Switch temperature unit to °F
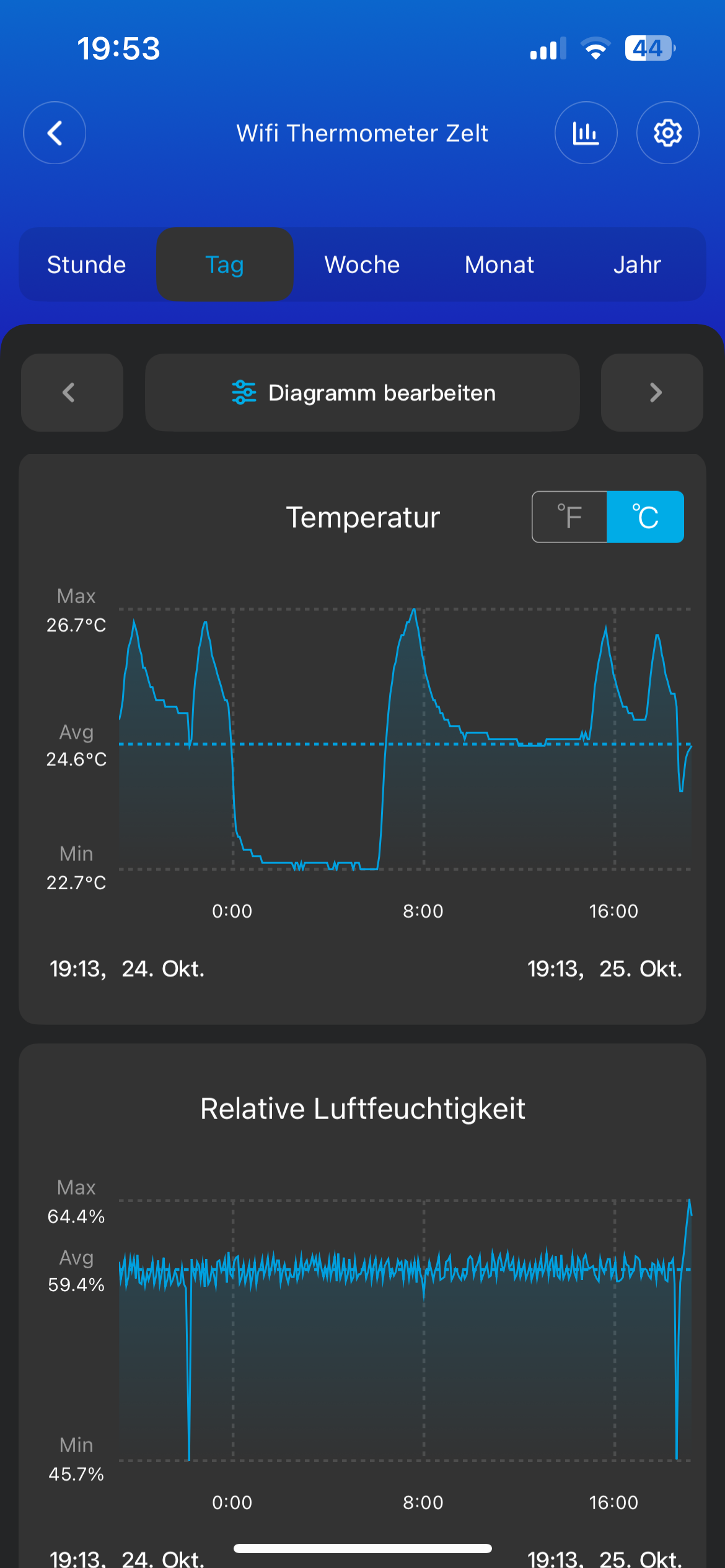The image size is (725, 1568). 569,517
